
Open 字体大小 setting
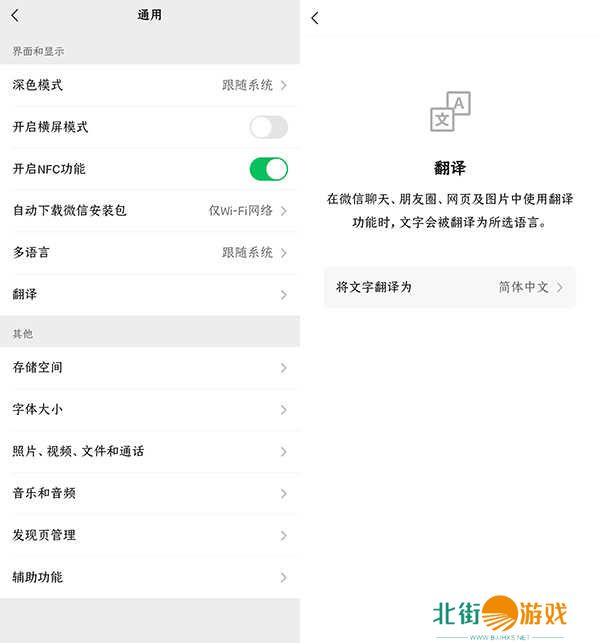point(150,410)
